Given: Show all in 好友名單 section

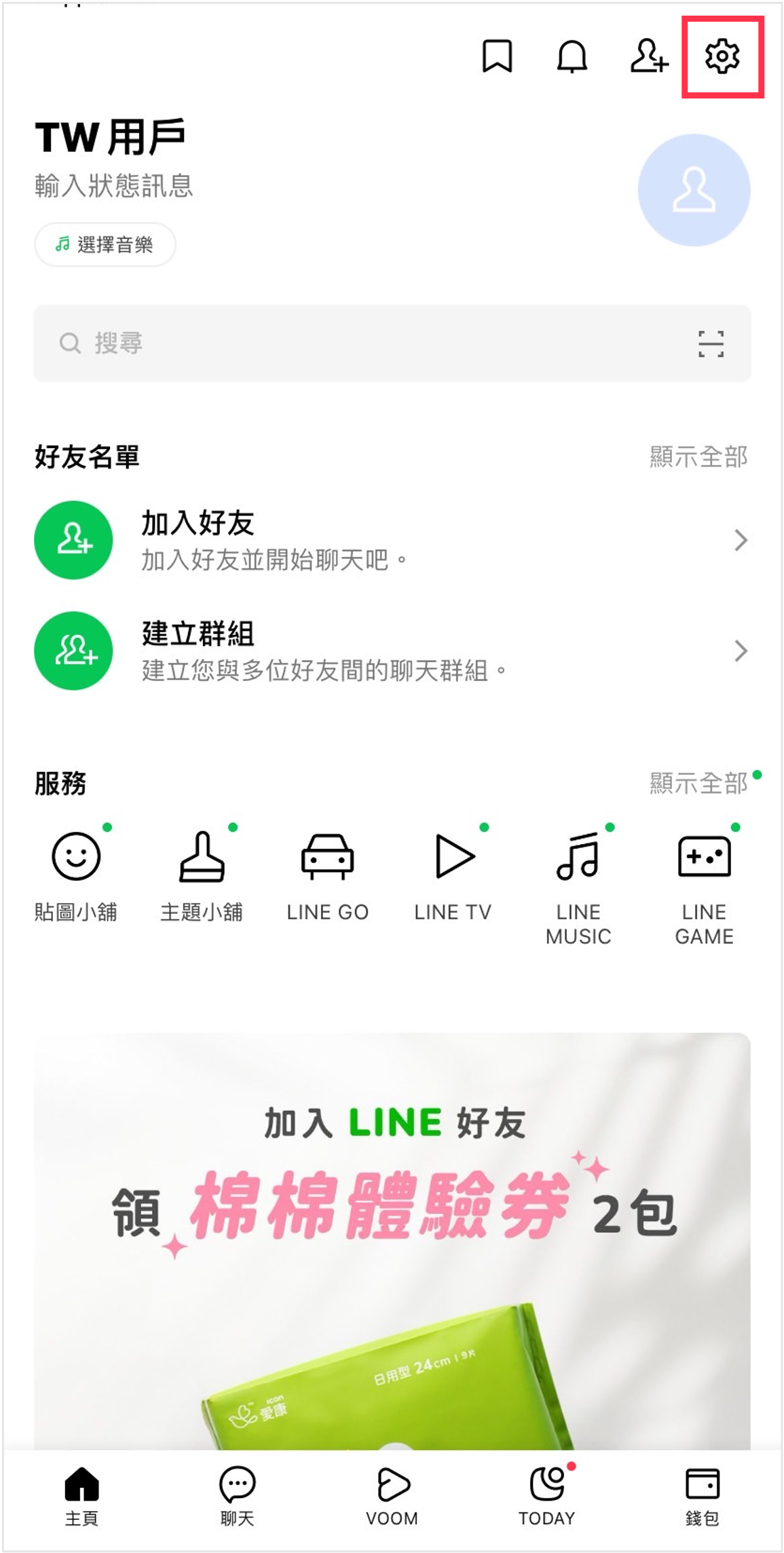Looking at the screenshot, I should [698, 457].
